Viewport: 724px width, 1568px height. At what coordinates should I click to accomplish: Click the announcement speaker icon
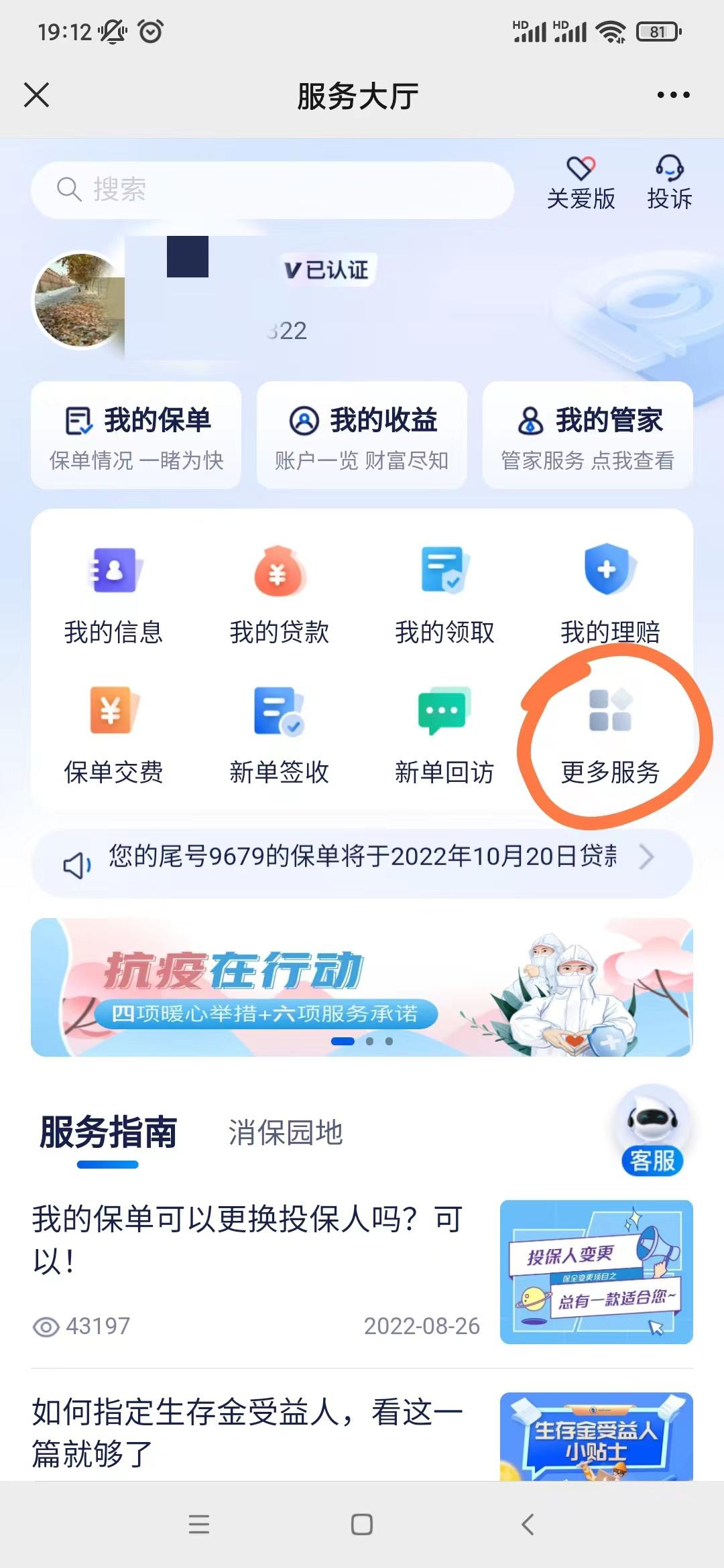pyautogui.click(x=77, y=864)
